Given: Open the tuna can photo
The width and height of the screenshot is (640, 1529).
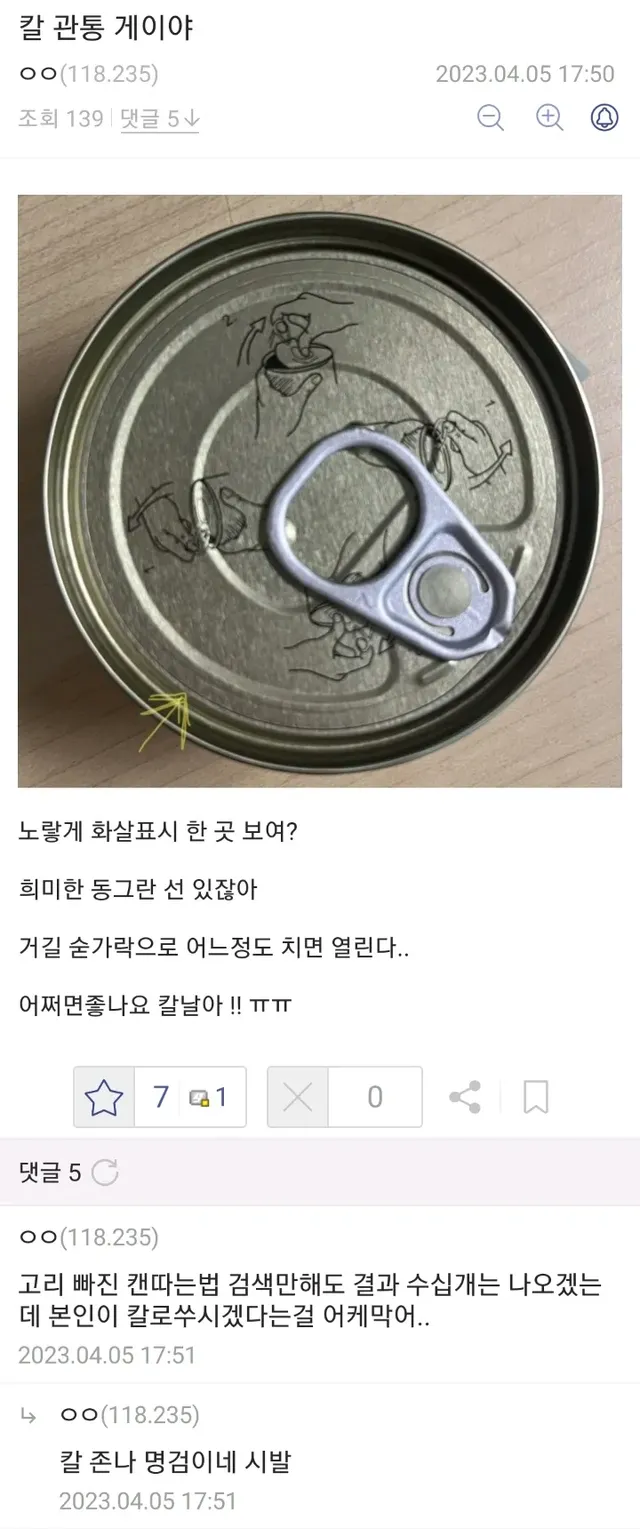Looking at the screenshot, I should 320,490.
